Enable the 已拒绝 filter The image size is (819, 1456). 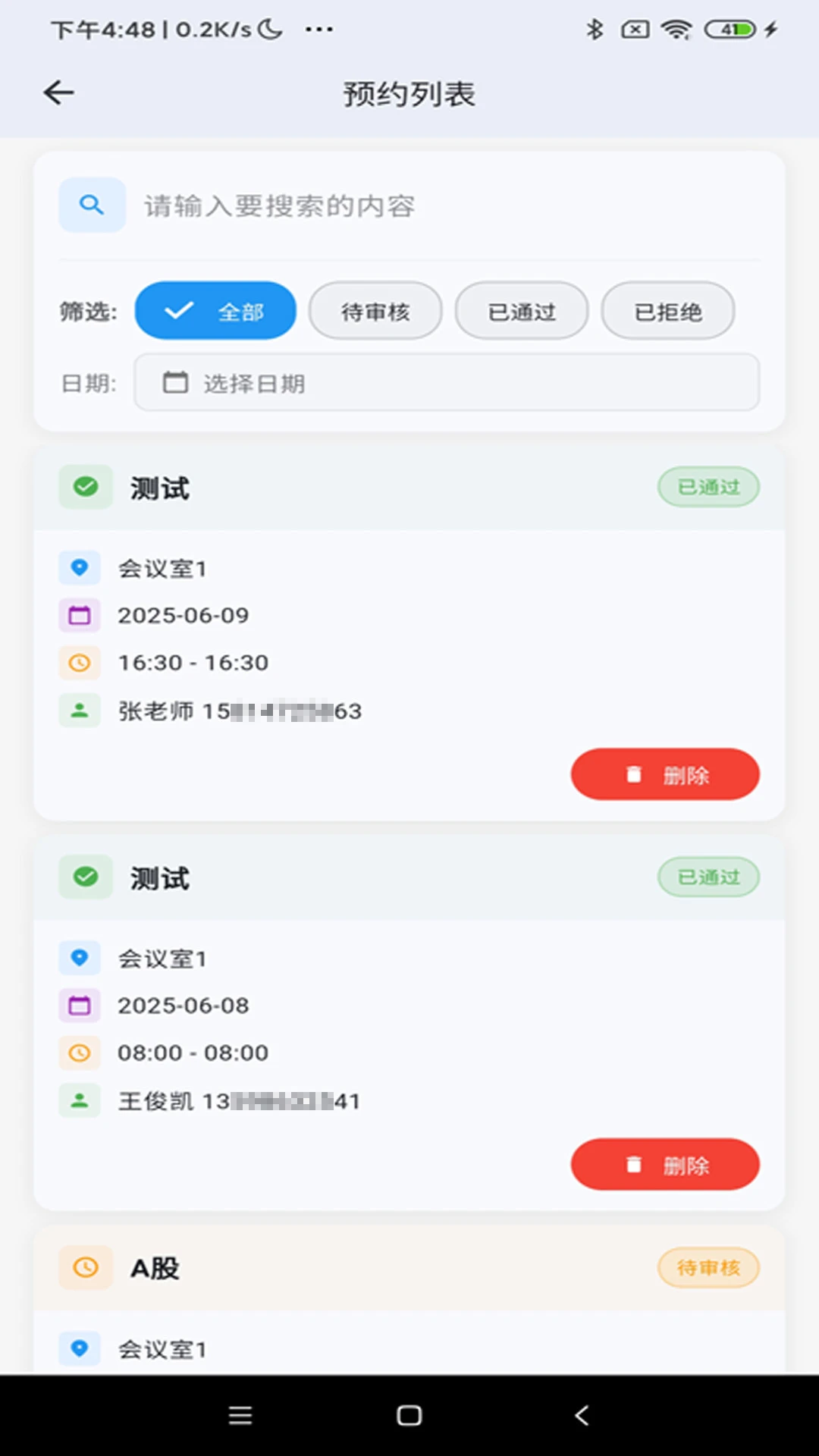click(x=667, y=310)
